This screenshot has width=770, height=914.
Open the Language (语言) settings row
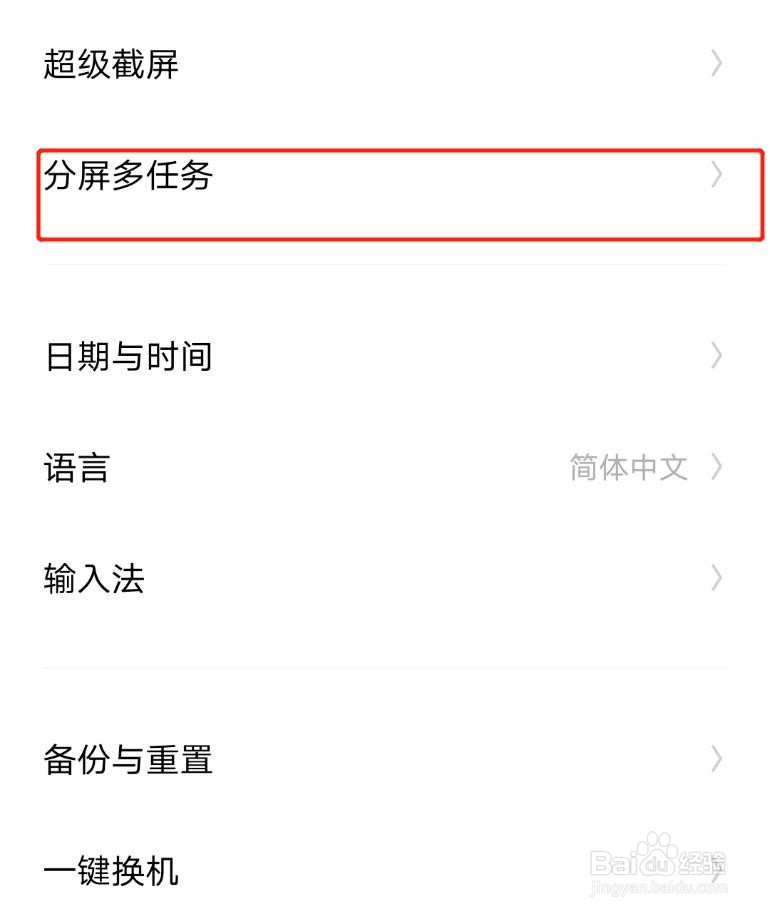click(300, 467)
